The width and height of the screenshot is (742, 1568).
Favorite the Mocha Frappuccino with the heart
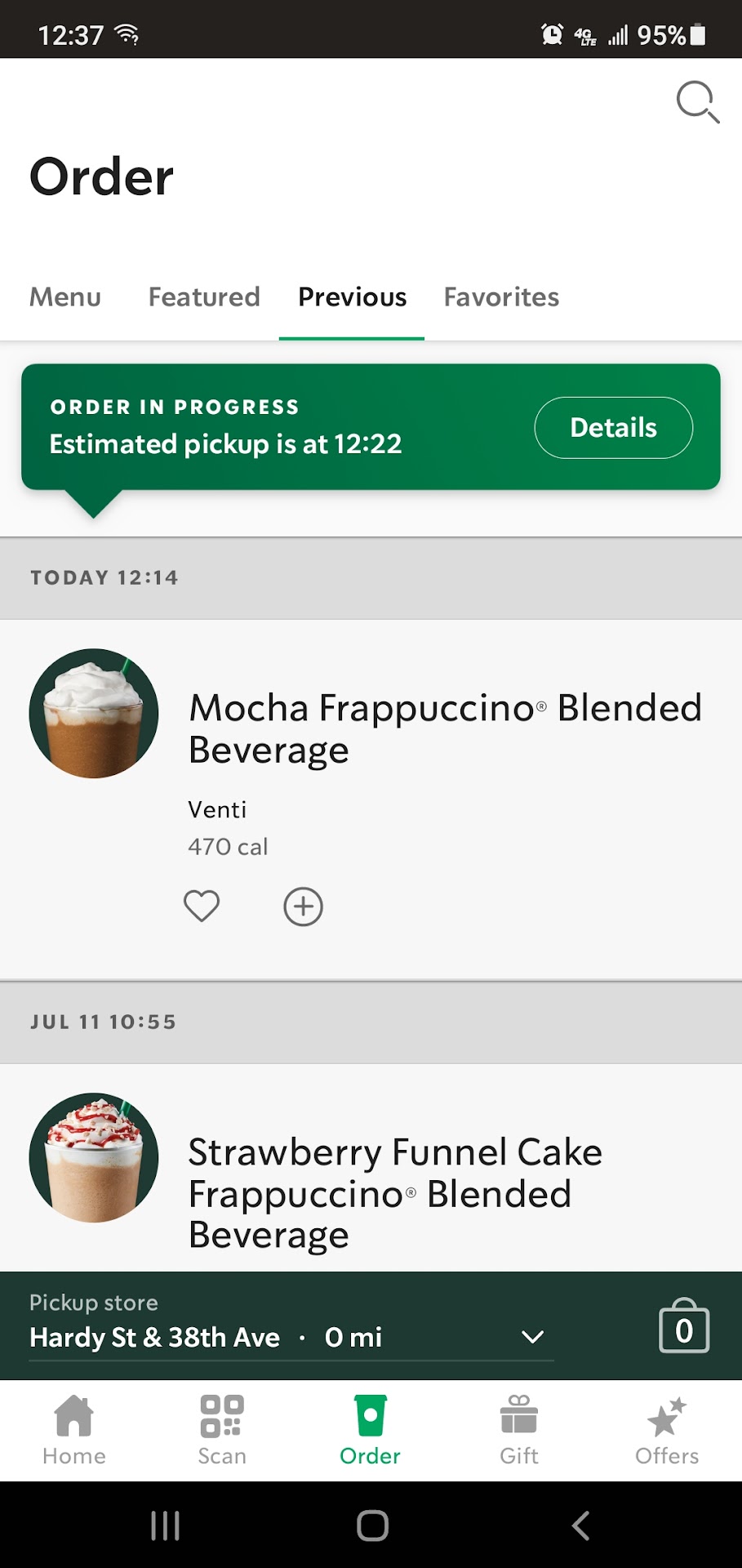pos(202,906)
